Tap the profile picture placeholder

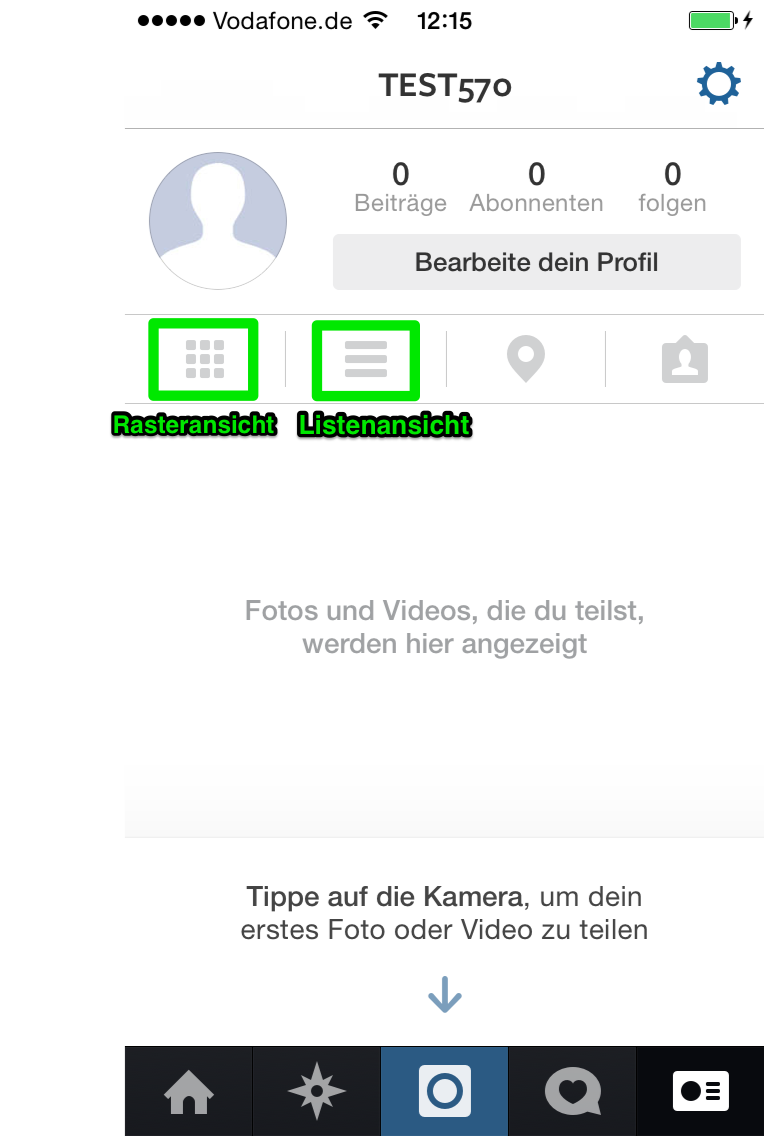[218, 221]
